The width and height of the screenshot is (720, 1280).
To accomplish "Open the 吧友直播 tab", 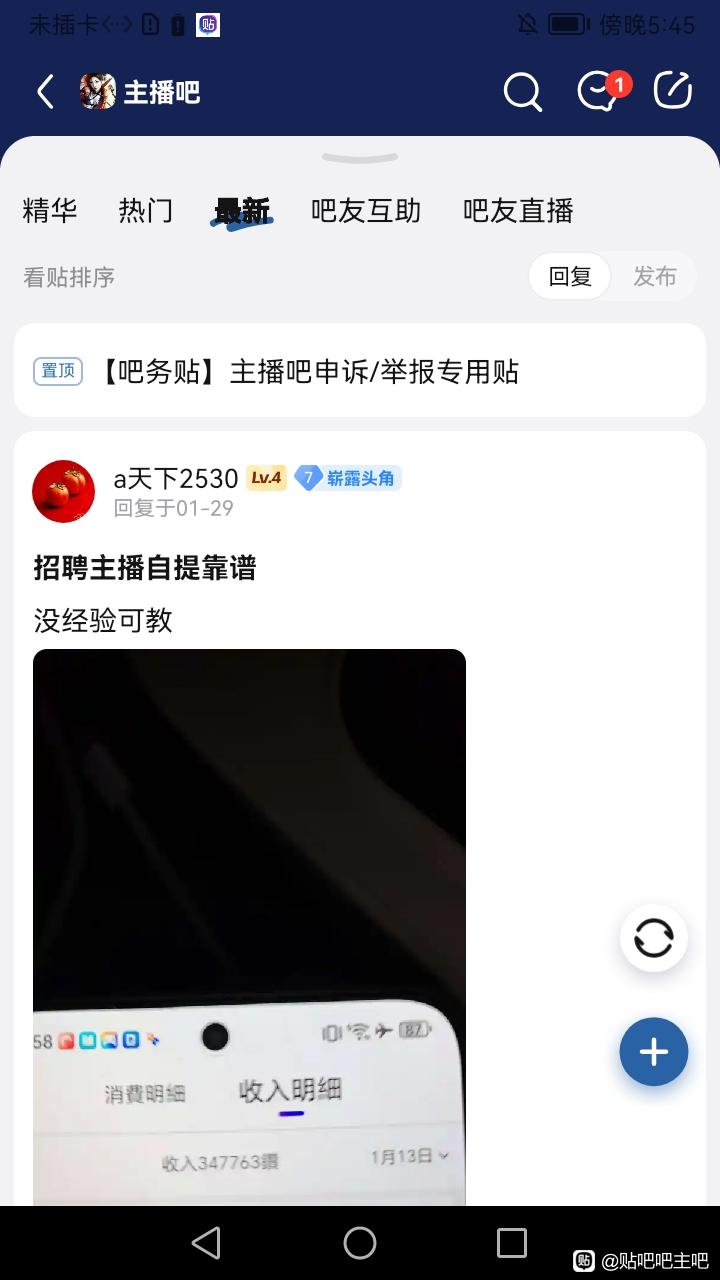I will pos(518,211).
